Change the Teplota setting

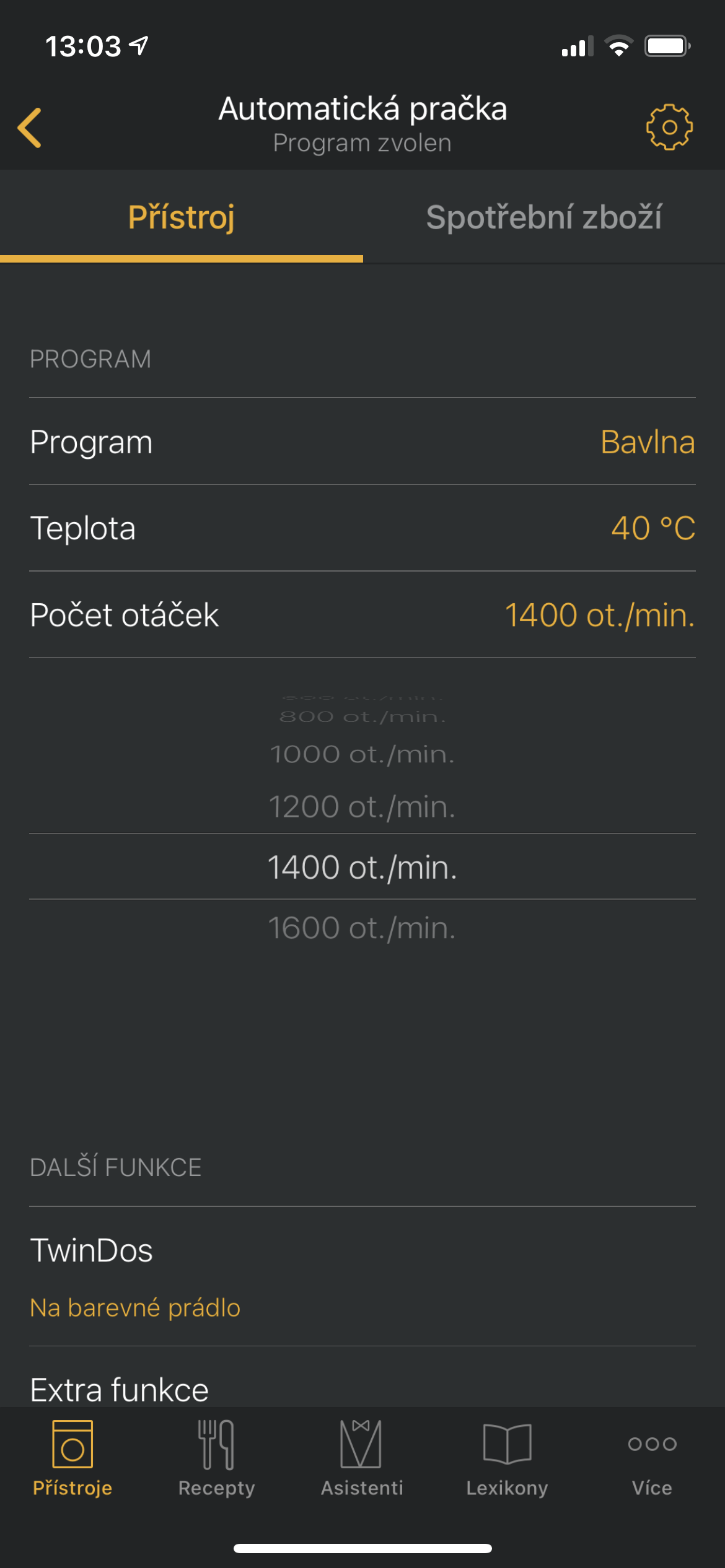362,528
